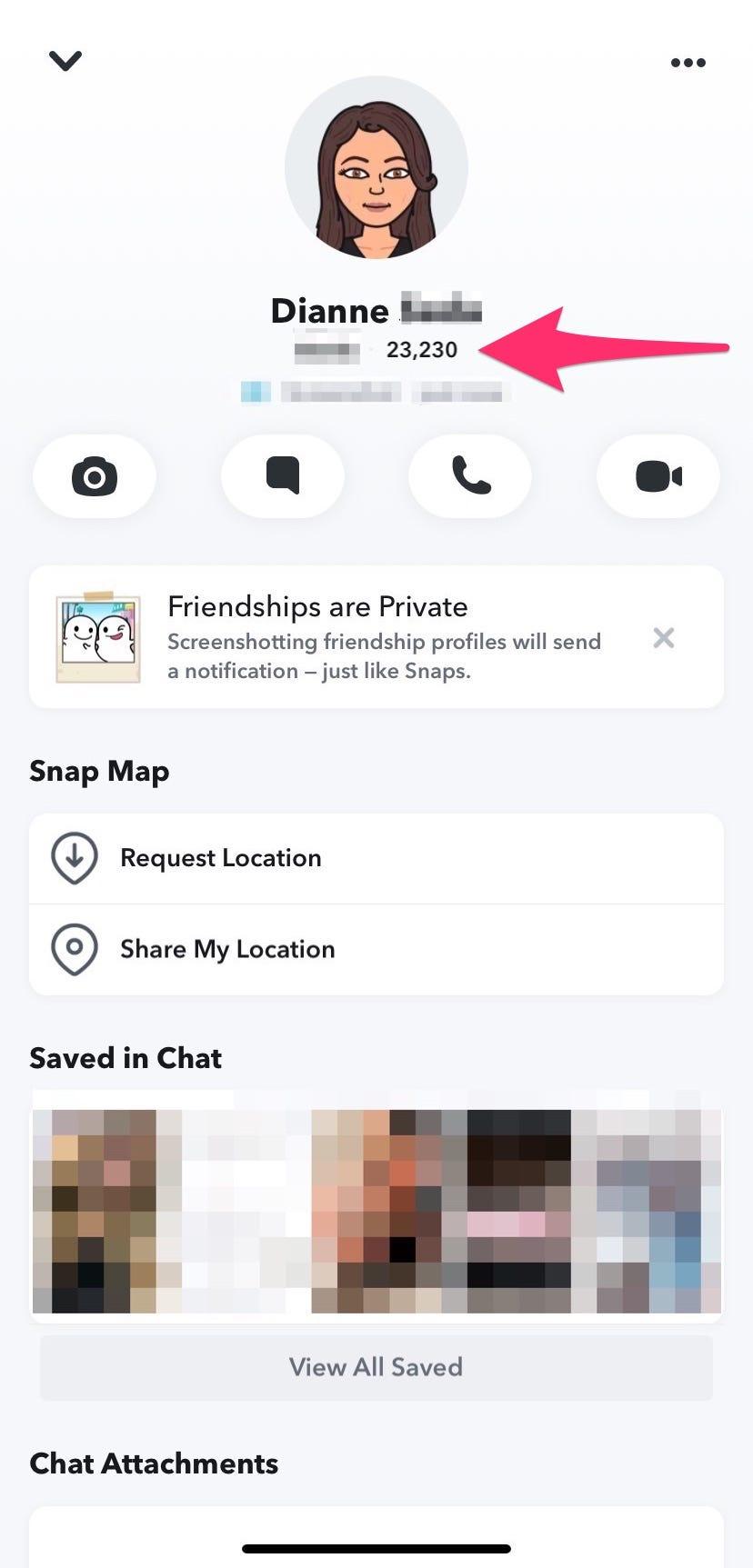Tap the Request Location arrow icon
Image resolution: width=753 pixels, height=1568 pixels.
74,857
